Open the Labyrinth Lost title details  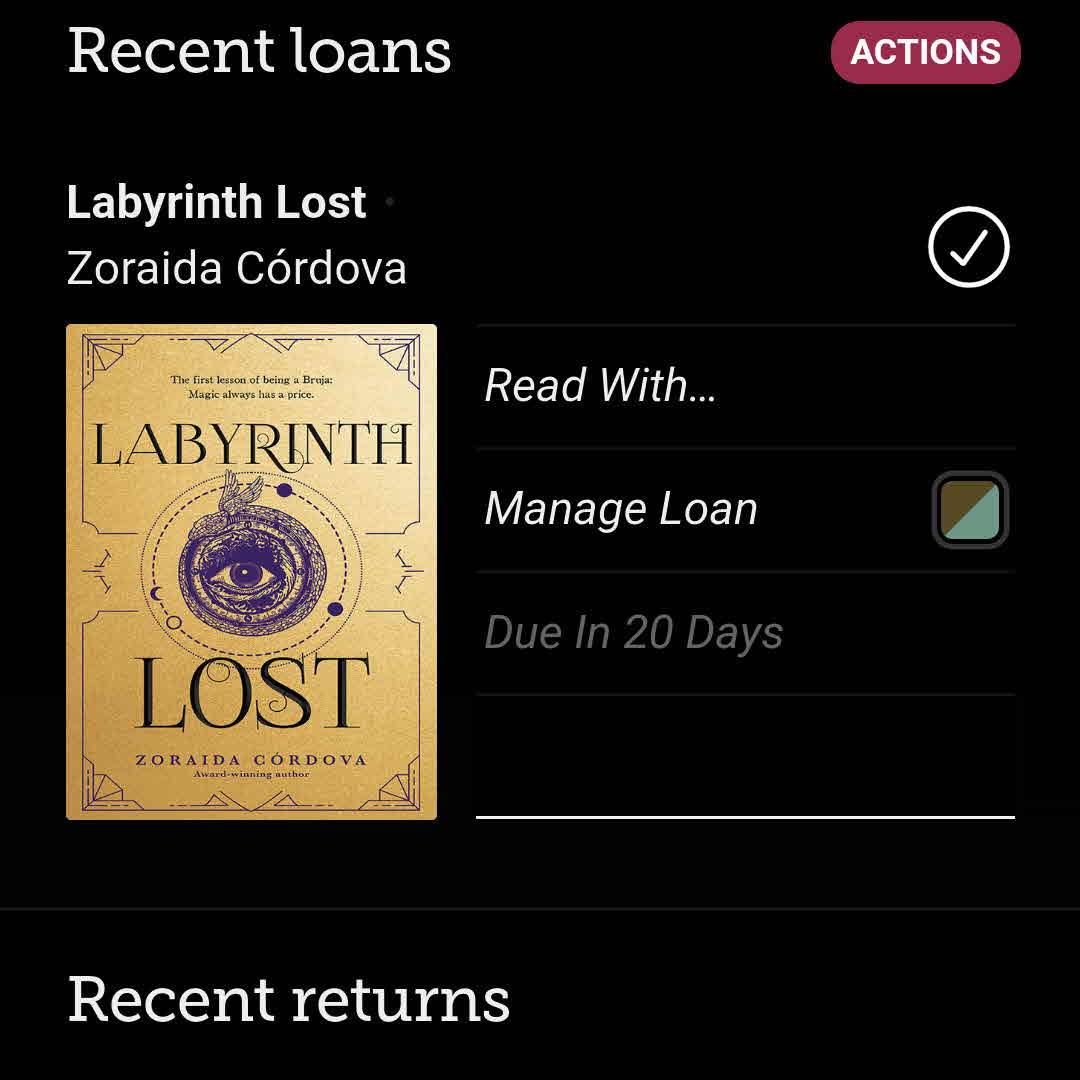click(216, 203)
